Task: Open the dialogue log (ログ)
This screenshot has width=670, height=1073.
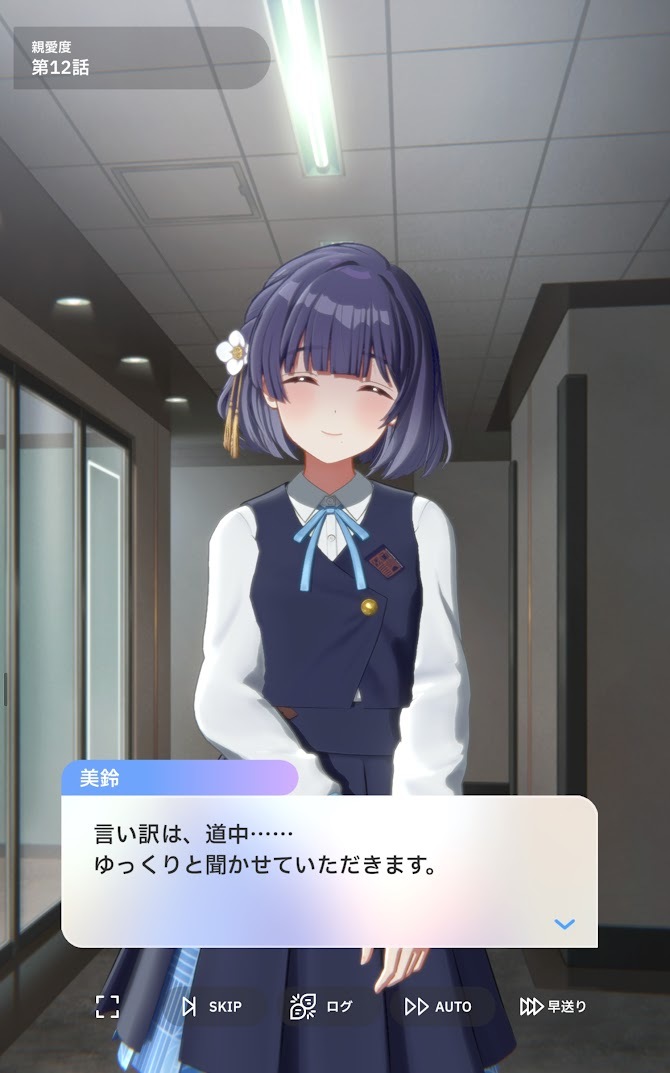Action: [x=322, y=1007]
